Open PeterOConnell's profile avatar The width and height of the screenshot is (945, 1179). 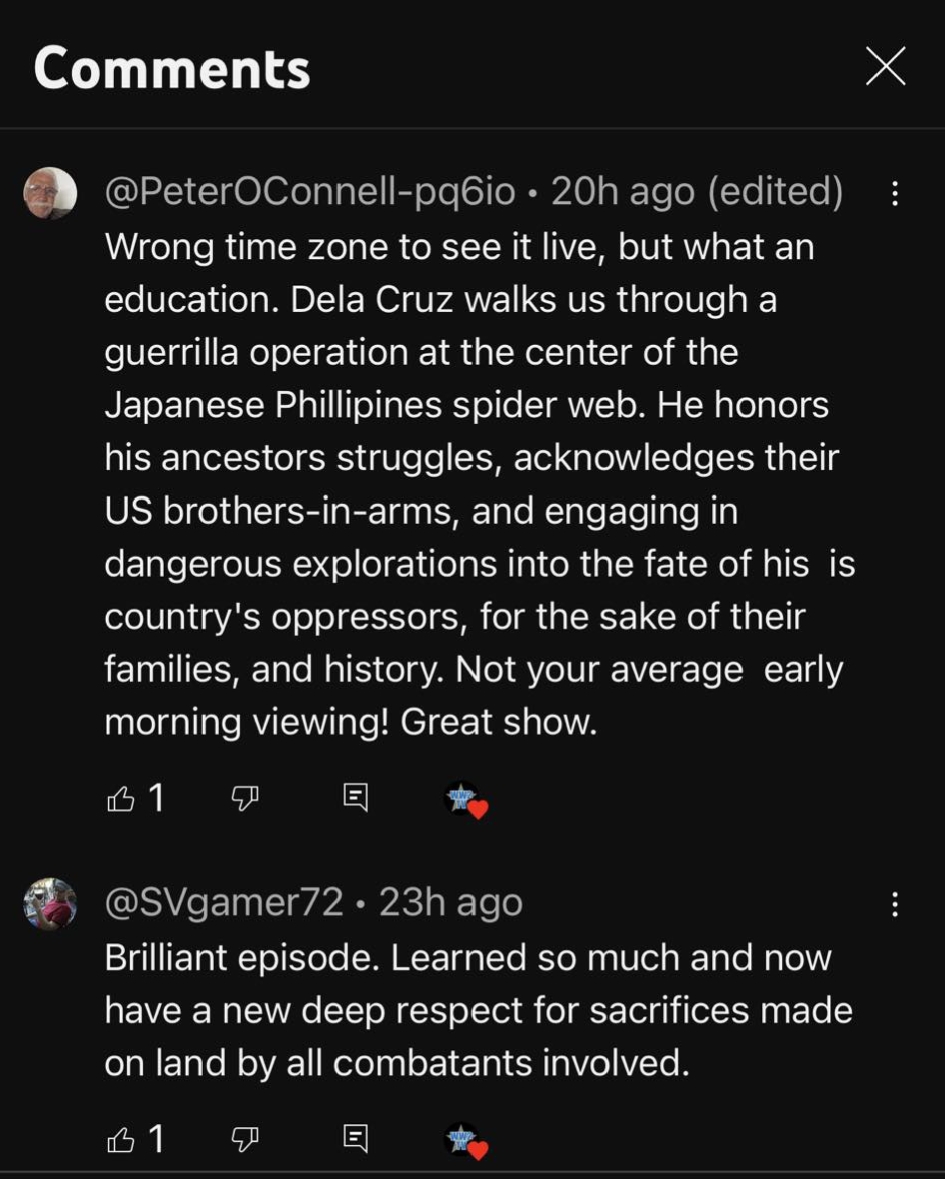[50, 193]
